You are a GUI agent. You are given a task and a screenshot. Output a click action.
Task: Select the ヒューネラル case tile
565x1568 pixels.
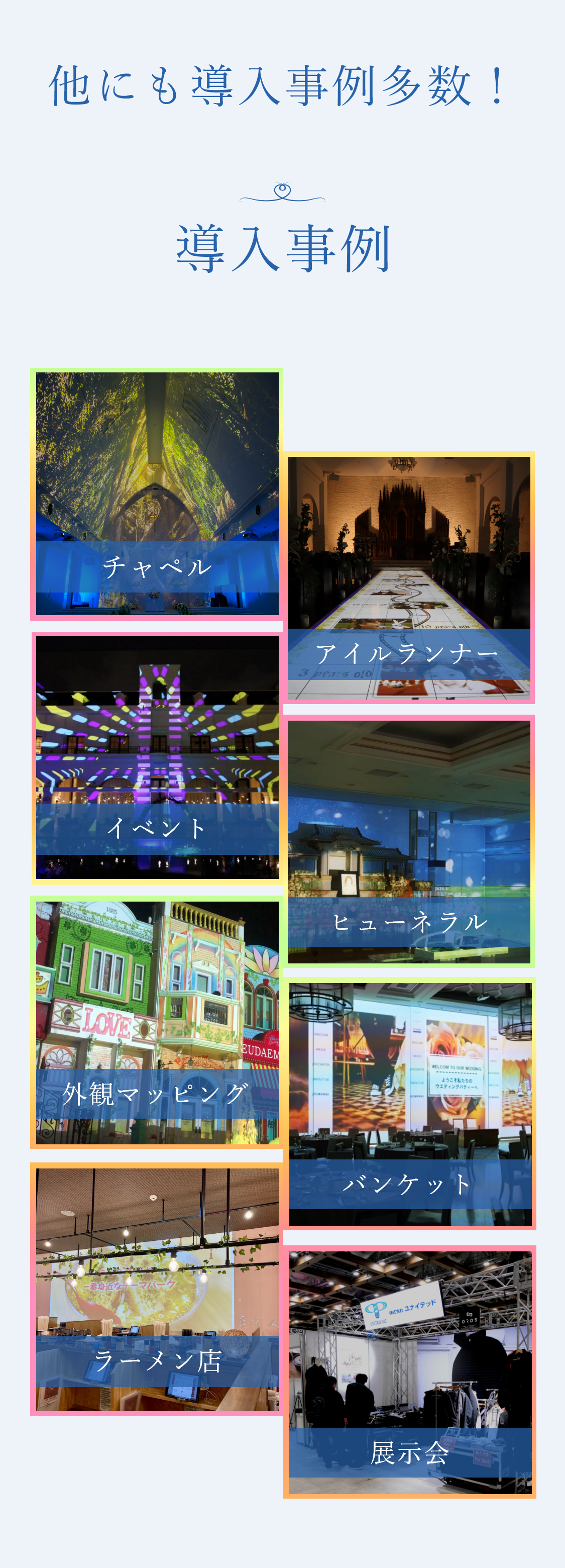pos(409,841)
